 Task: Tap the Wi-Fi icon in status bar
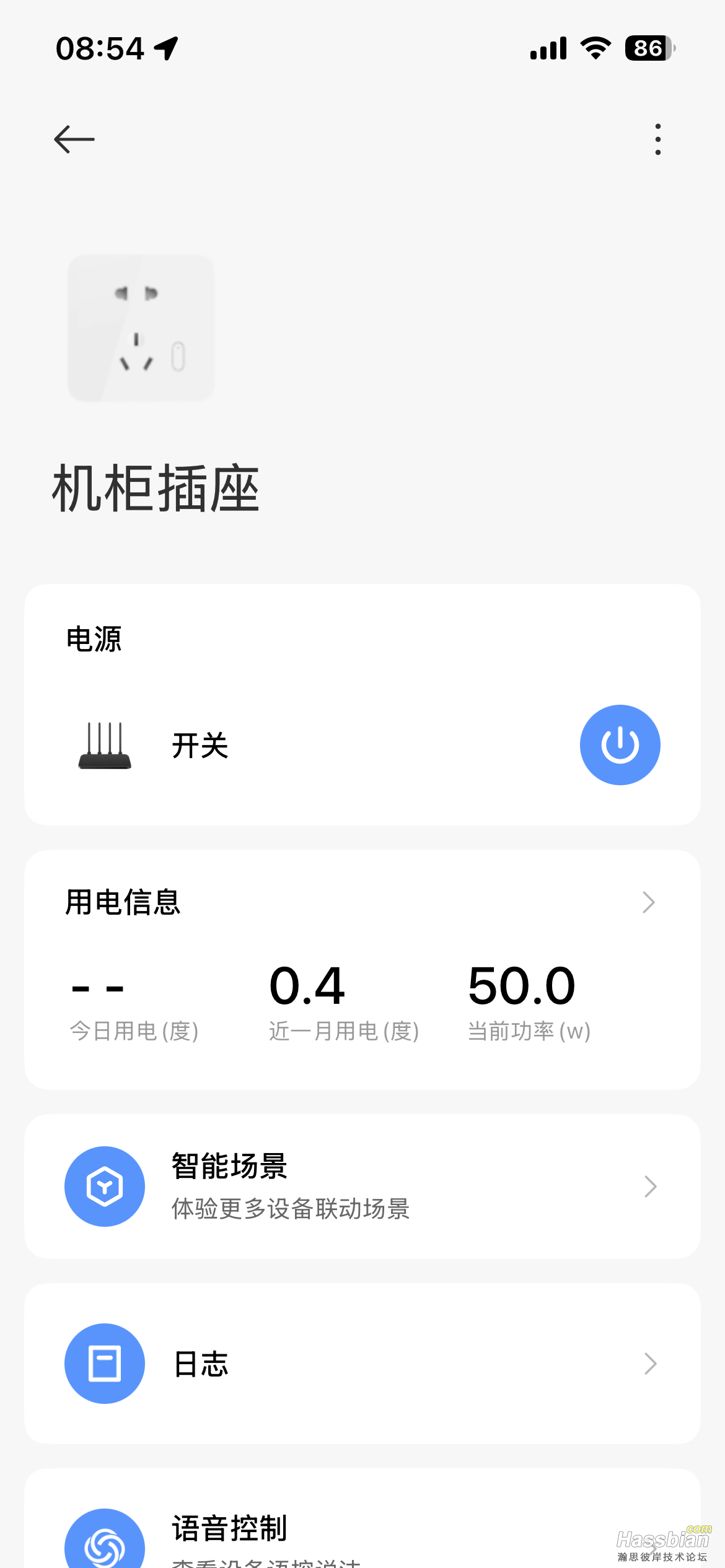point(595,47)
